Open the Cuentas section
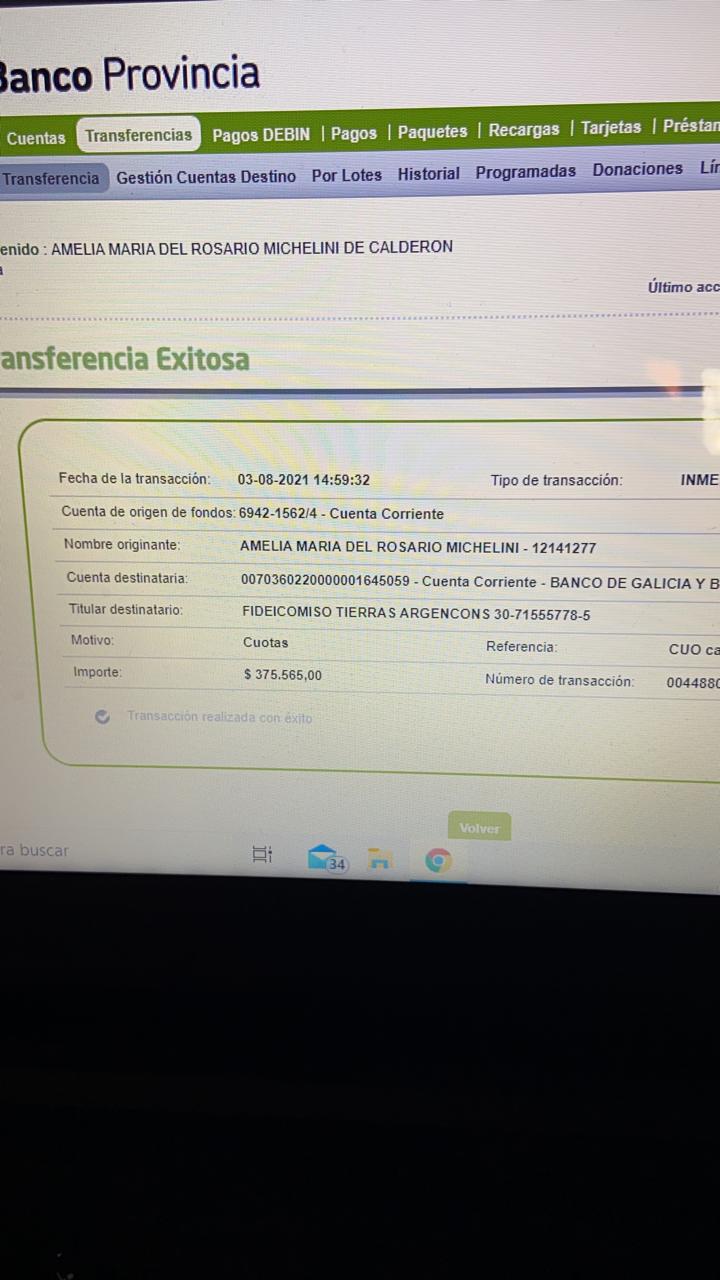This screenshot has height=1280, width=720. 35,138
